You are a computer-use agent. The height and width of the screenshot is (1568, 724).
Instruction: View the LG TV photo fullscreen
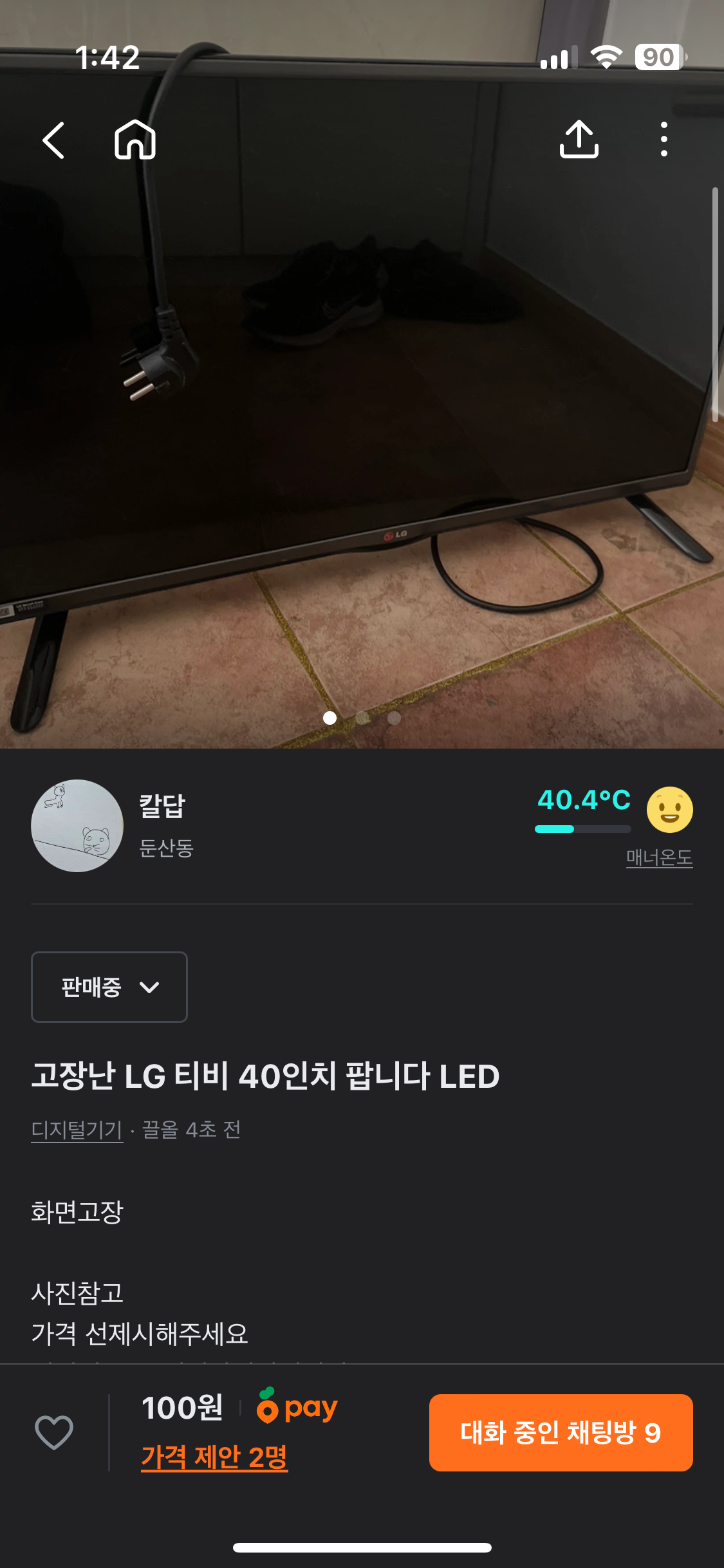pyautogui.click(x=362, y=418)
